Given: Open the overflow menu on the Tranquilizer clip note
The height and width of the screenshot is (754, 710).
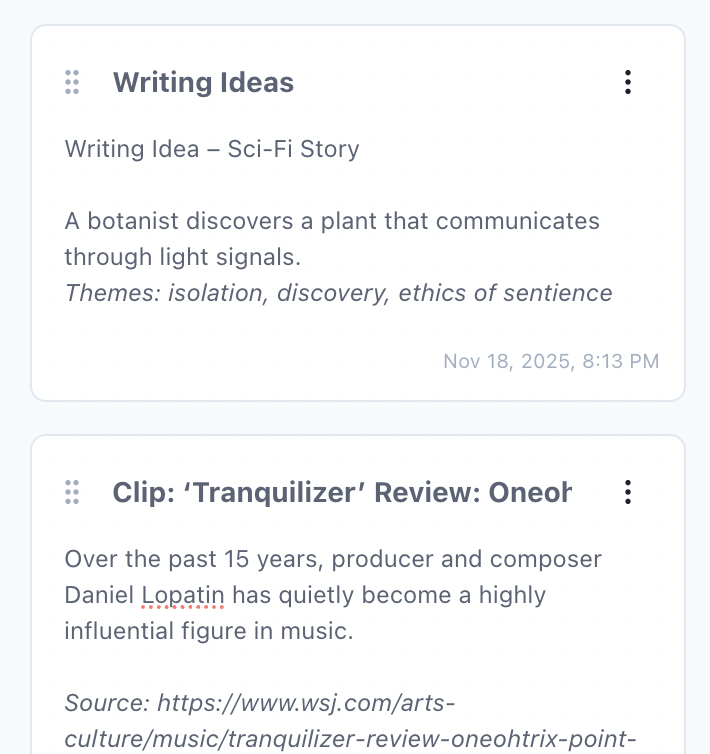Looking at the screenshot, I should pyautogui.click(x=627, y=492).
